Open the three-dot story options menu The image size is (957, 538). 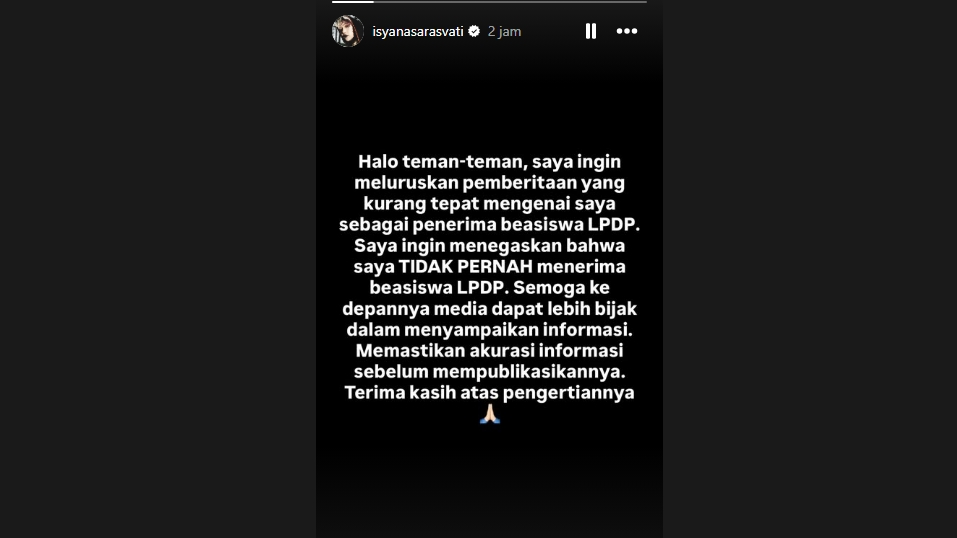(x=627, y=31)
